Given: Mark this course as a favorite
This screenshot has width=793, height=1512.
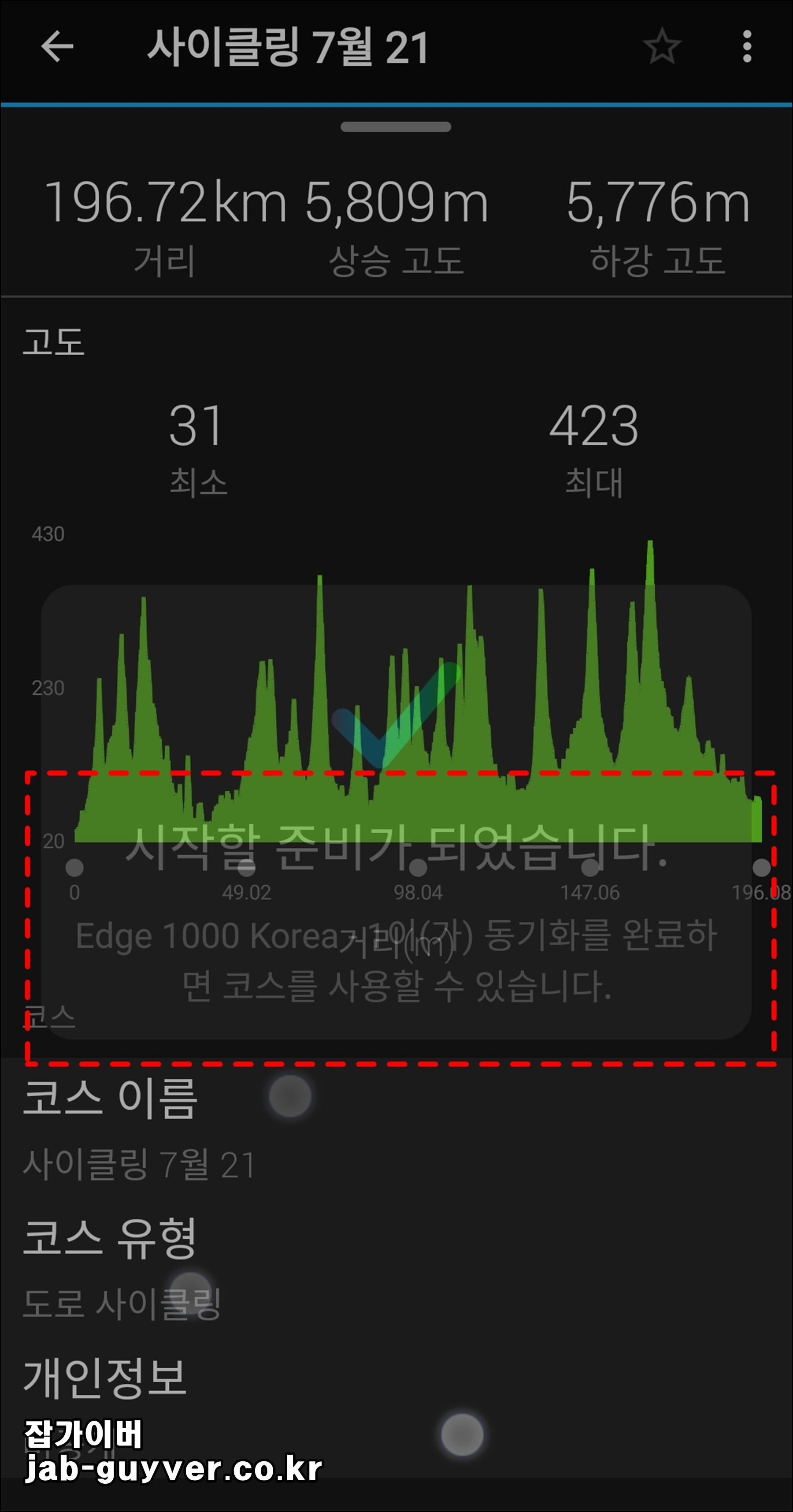Looking at the screenshot, I should [662, 46].
